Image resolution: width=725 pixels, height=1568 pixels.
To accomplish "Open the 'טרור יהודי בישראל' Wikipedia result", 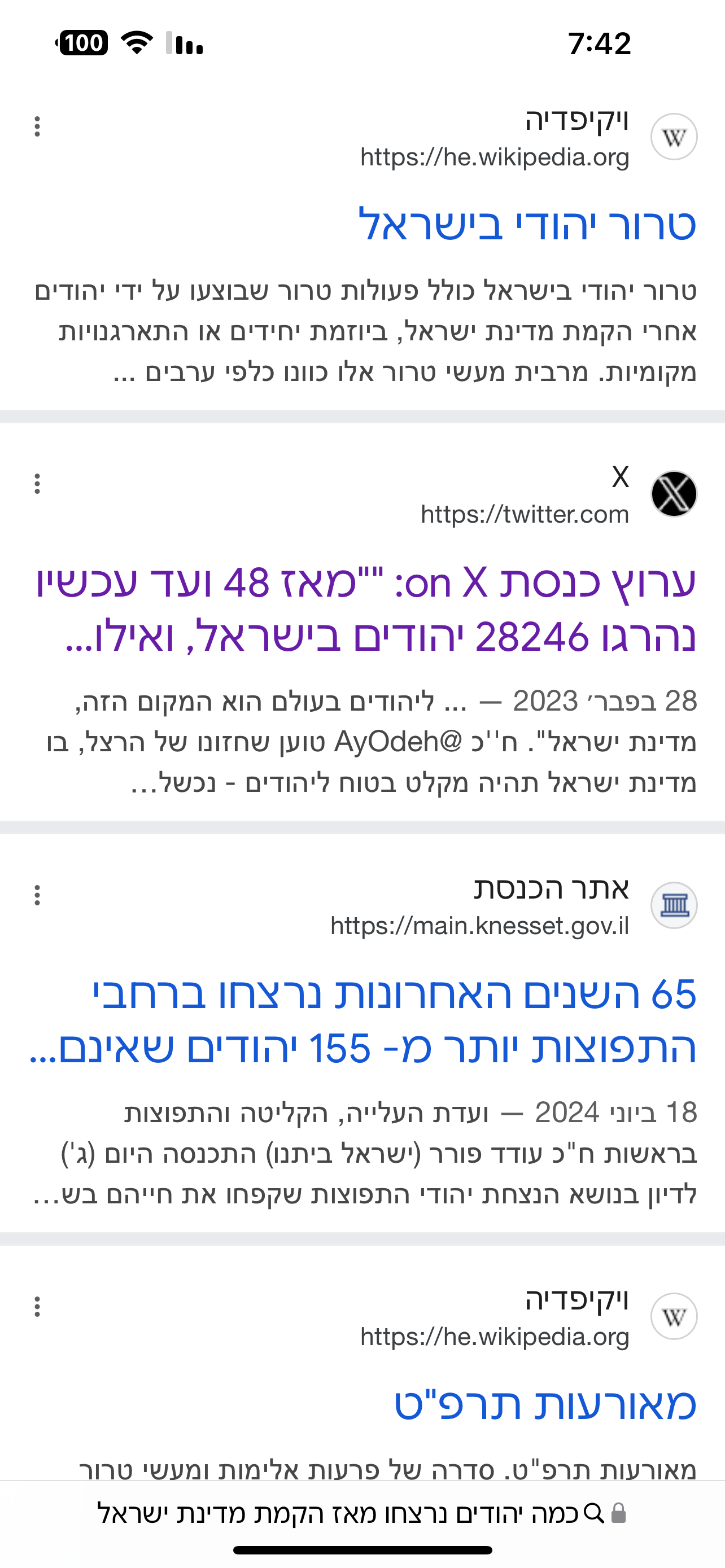I will point(527,224).
